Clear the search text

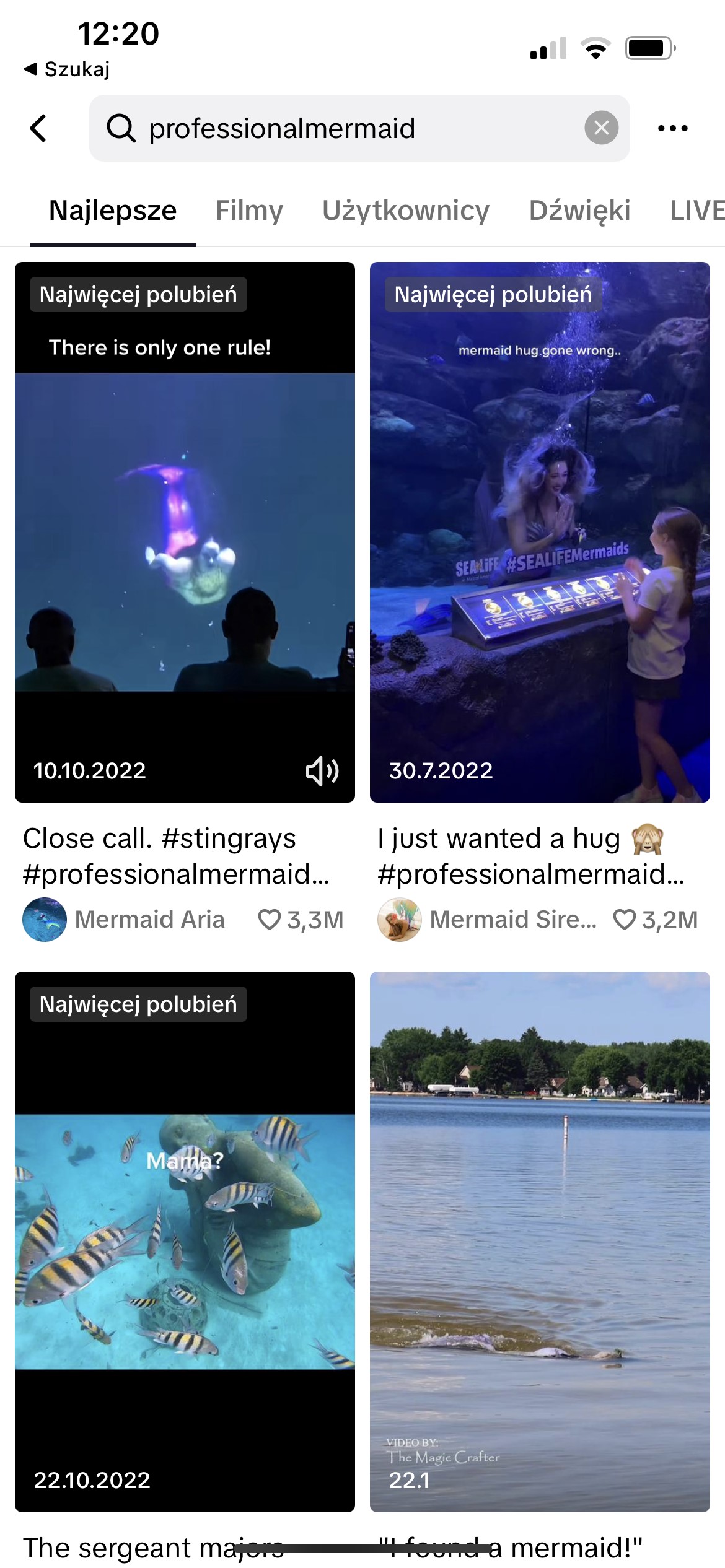click(601, 128)
